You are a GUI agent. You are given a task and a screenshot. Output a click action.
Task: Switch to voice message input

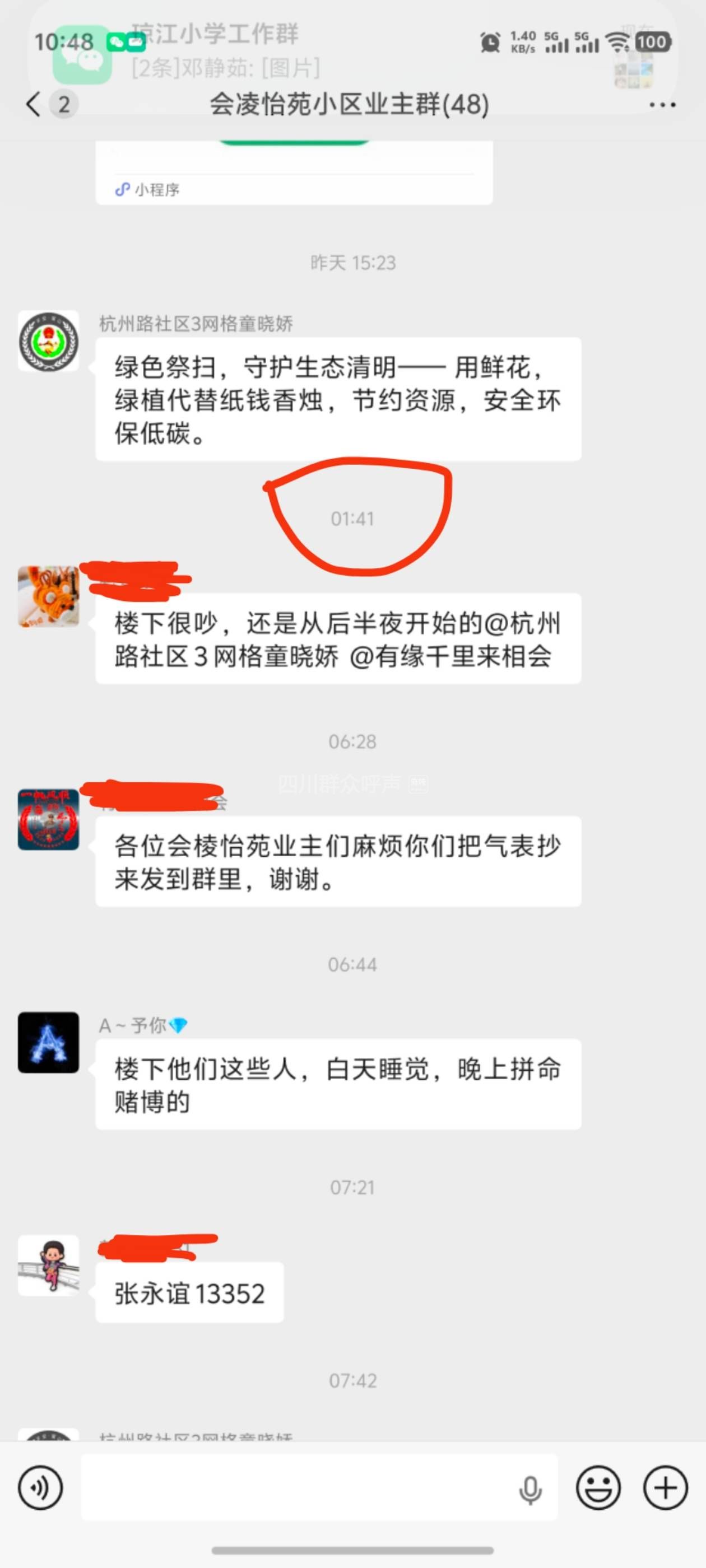click(x=40, y=1488)
